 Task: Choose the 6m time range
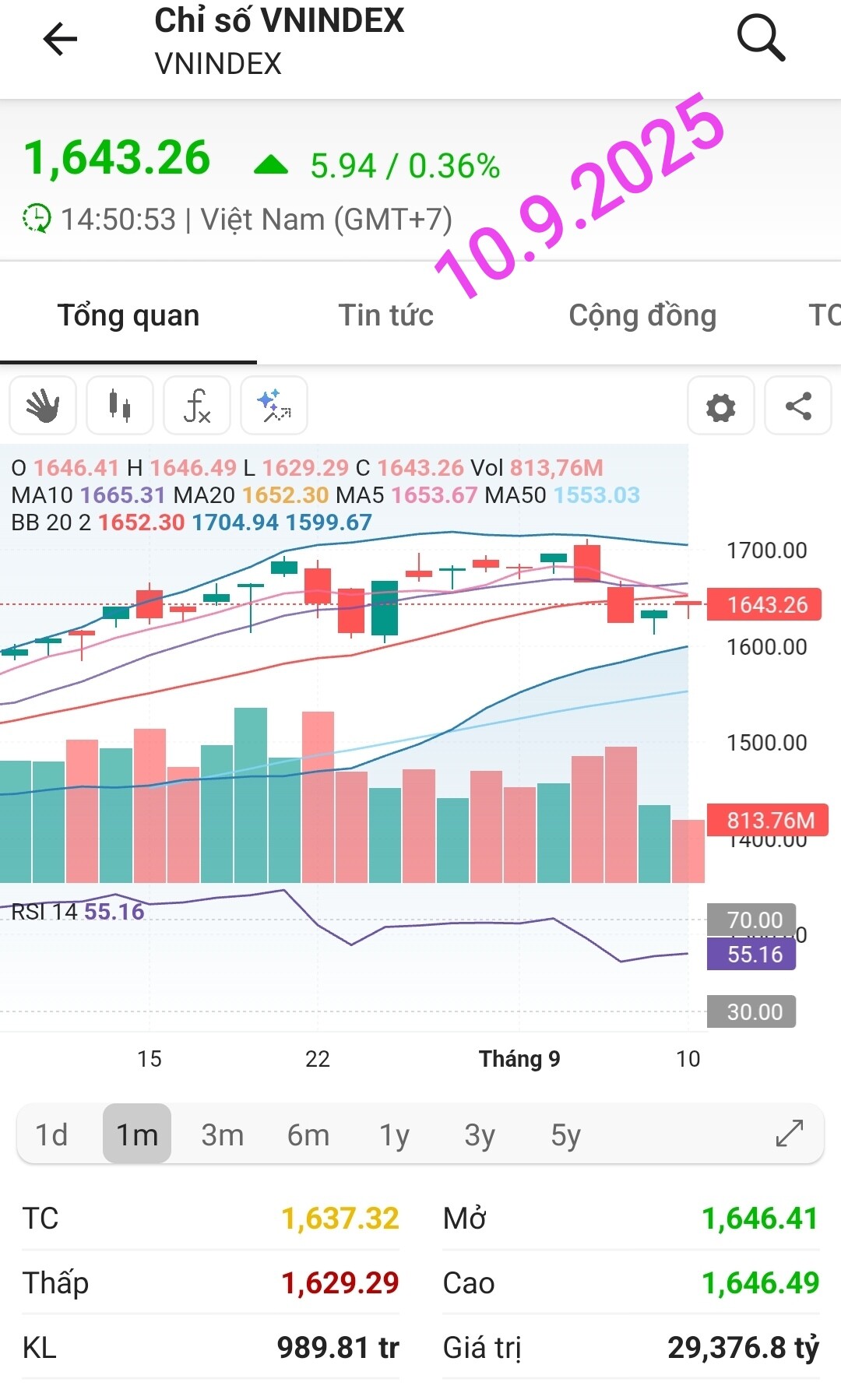(308, 1134)
